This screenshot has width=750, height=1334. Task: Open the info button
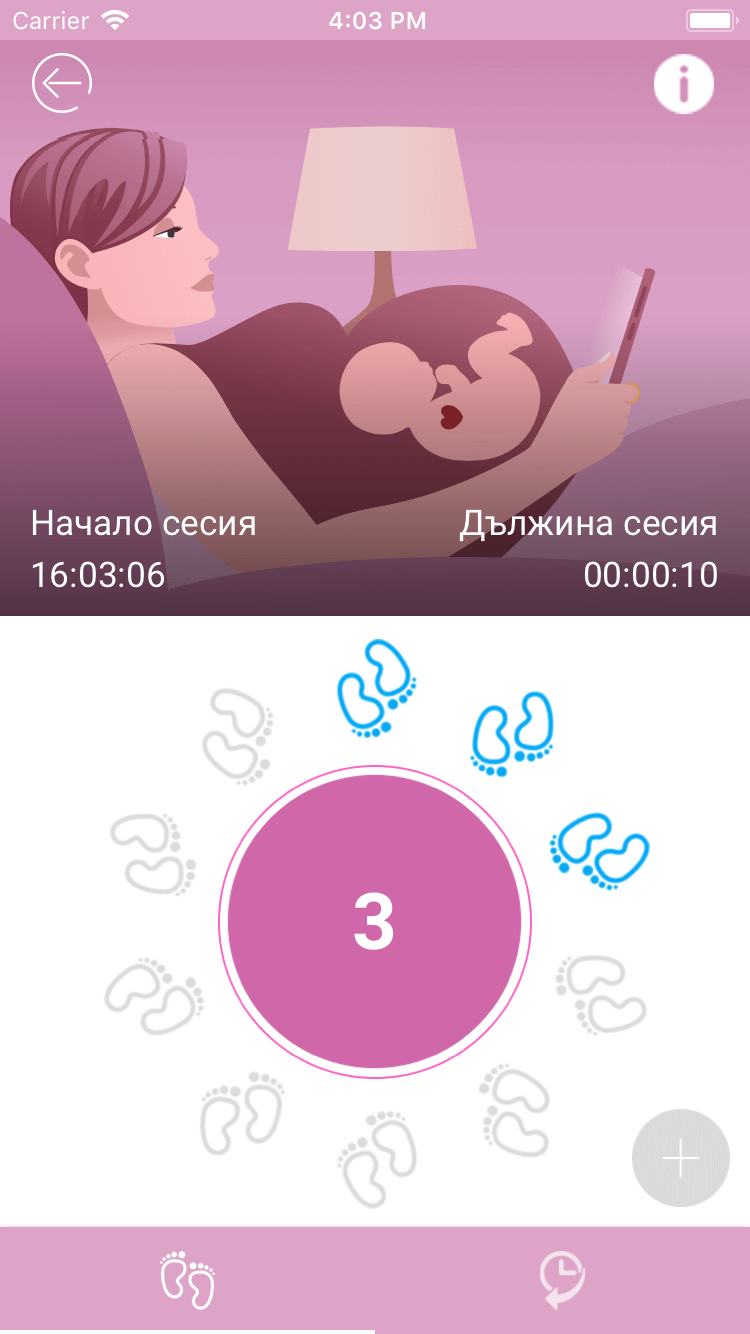(684, 83)
